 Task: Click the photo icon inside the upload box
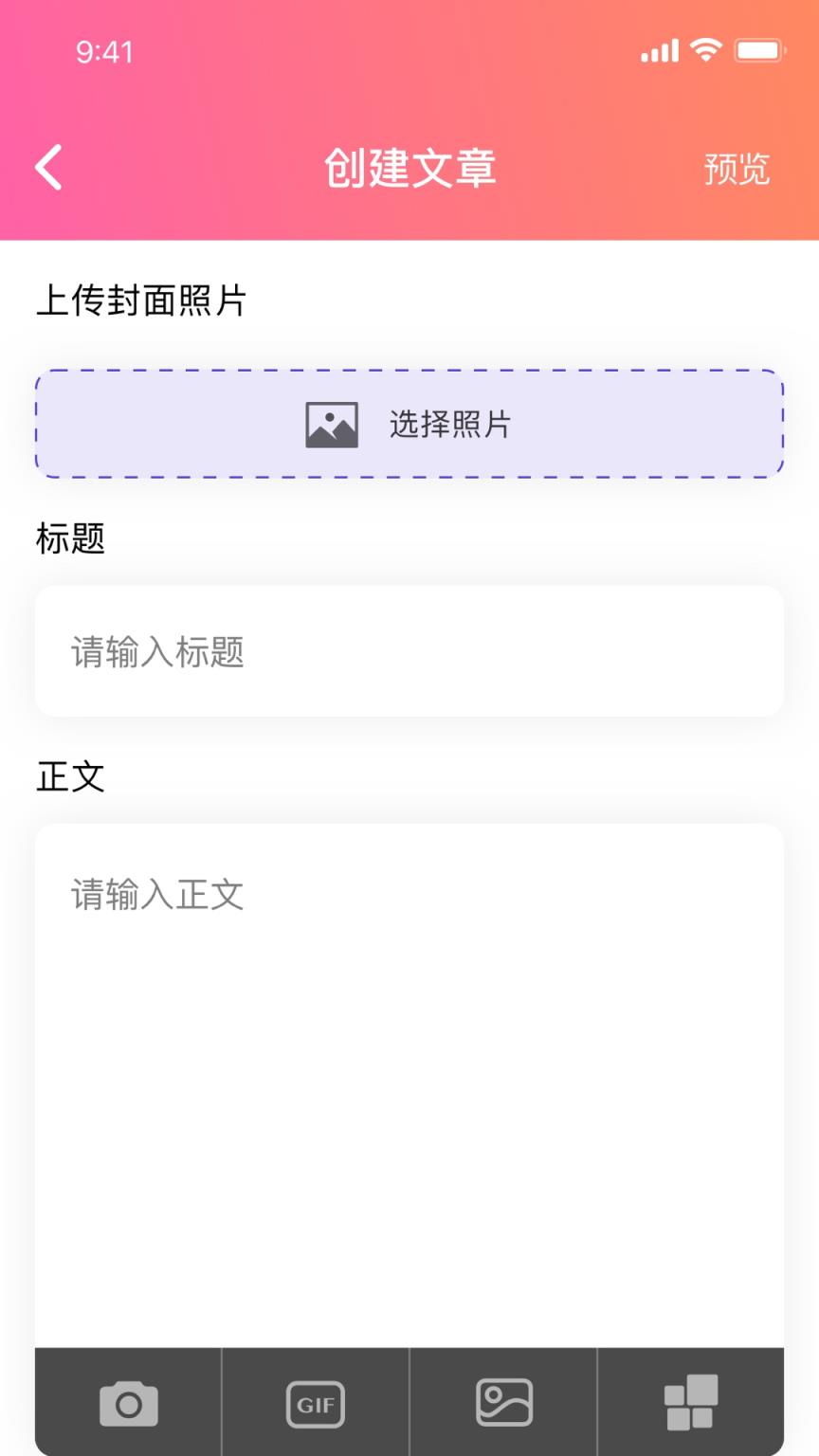pyautogui.click(x=330, y=424)
